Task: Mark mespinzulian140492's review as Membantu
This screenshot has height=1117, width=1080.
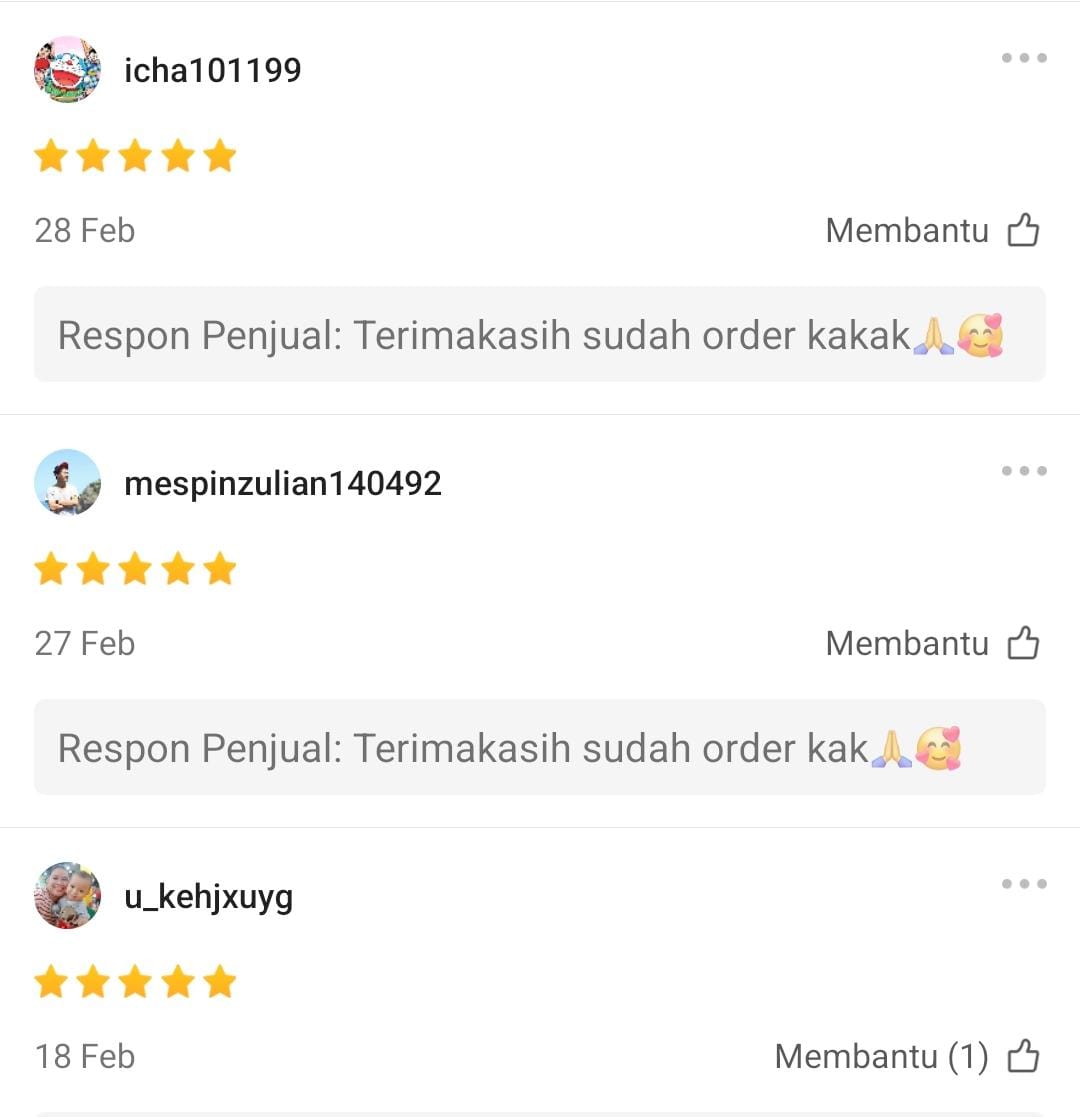Action: 1022,644
